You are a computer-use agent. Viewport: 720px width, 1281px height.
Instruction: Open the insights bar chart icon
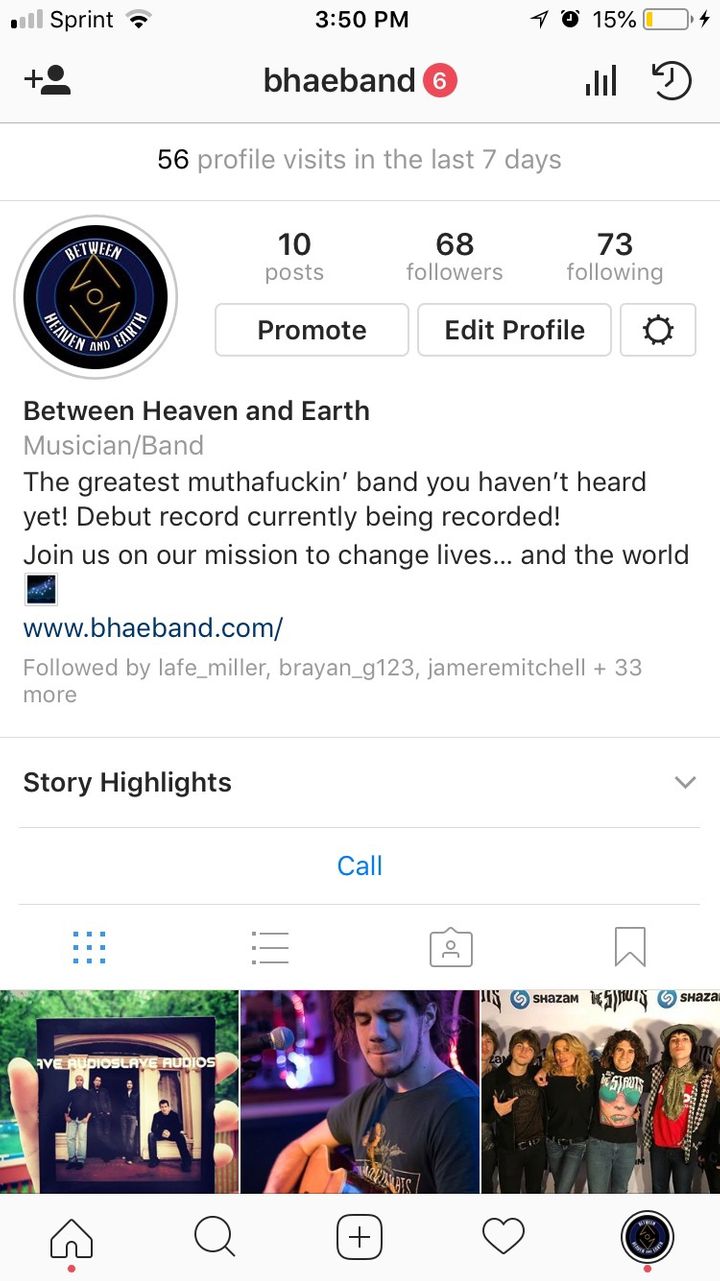point(601,81)
